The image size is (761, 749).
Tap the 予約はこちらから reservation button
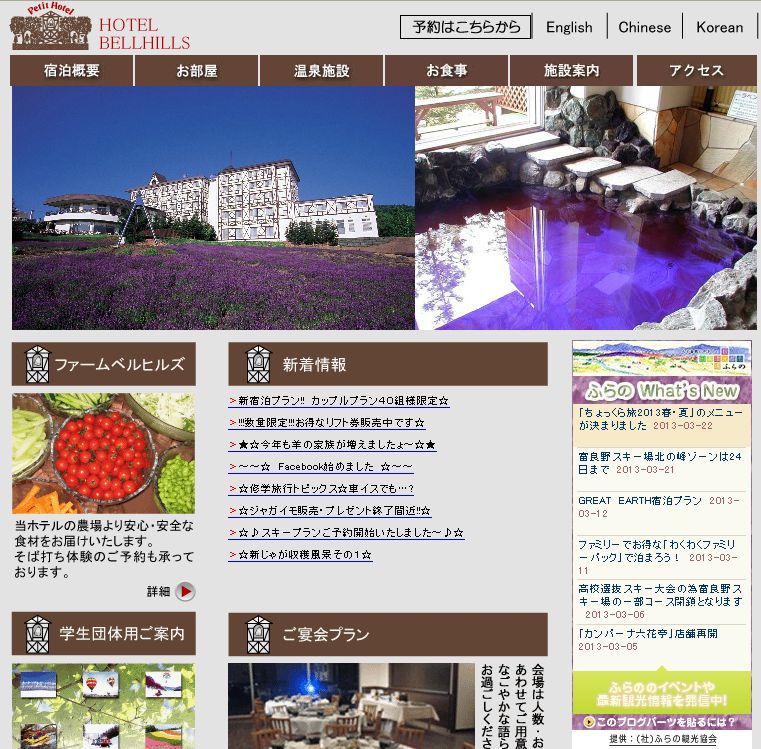[x=465, y=27]
